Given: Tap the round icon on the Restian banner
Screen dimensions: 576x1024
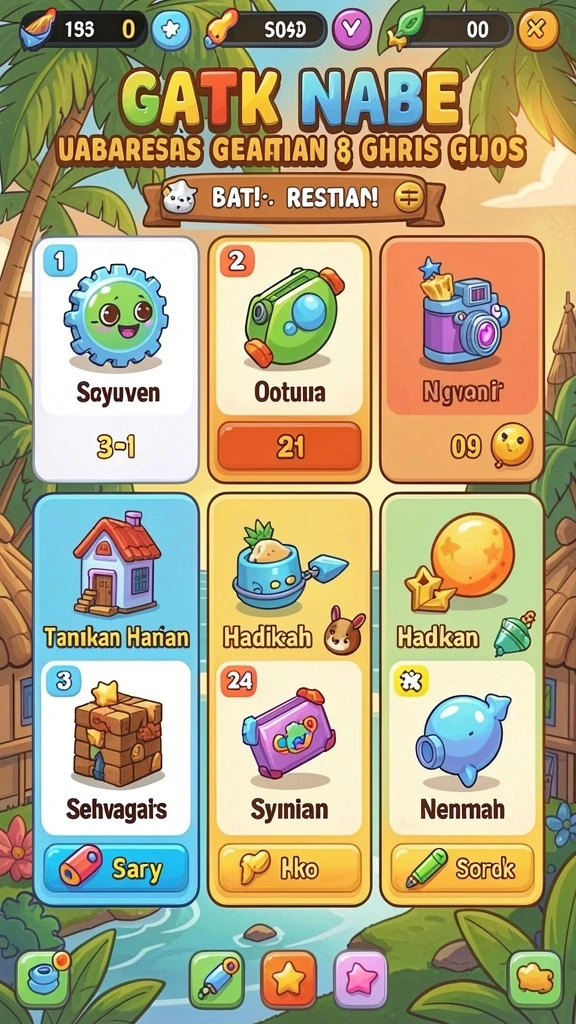Looking at the screenshot, I should [x=409, y=197].
